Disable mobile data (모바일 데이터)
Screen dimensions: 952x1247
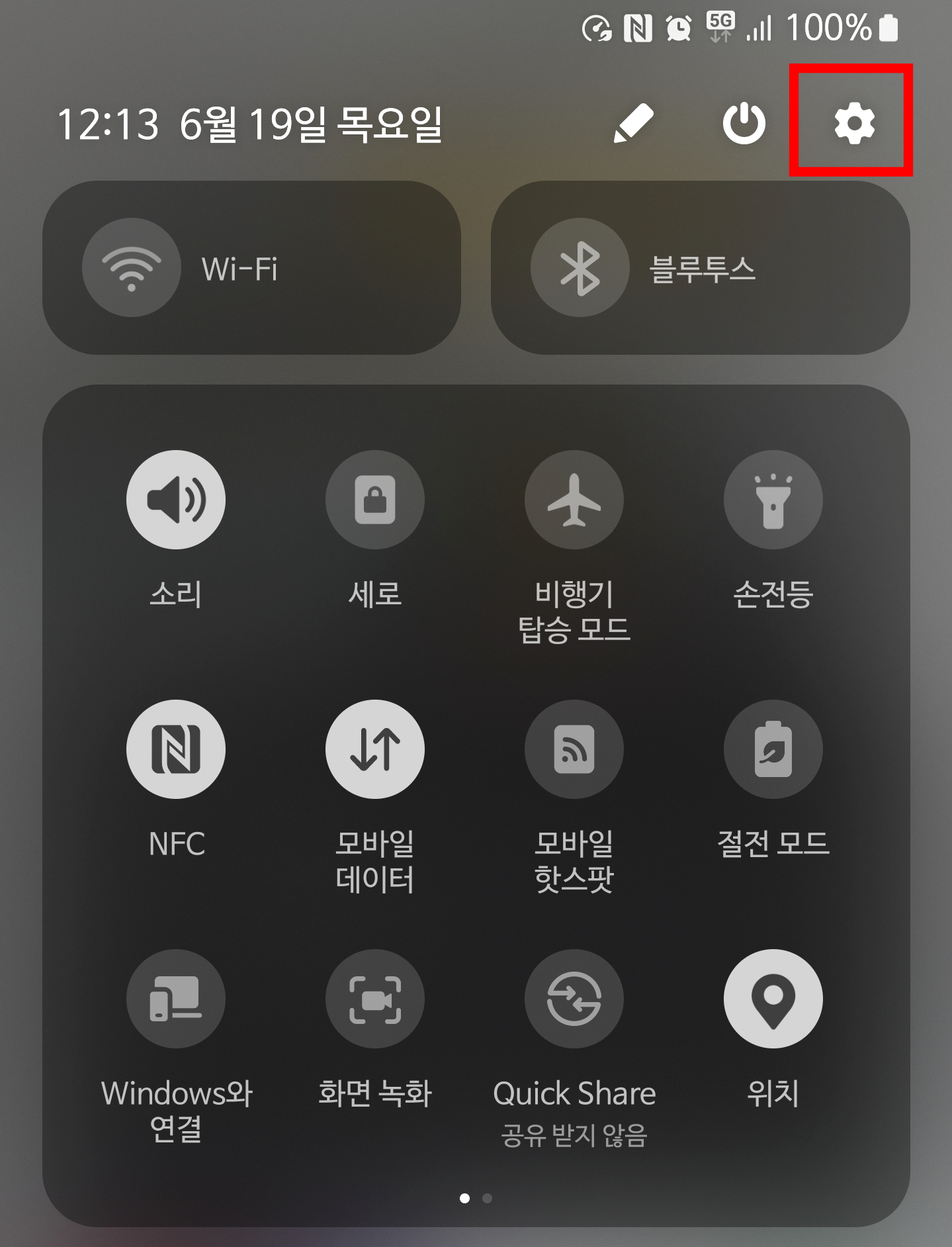(x=374, y=749)
